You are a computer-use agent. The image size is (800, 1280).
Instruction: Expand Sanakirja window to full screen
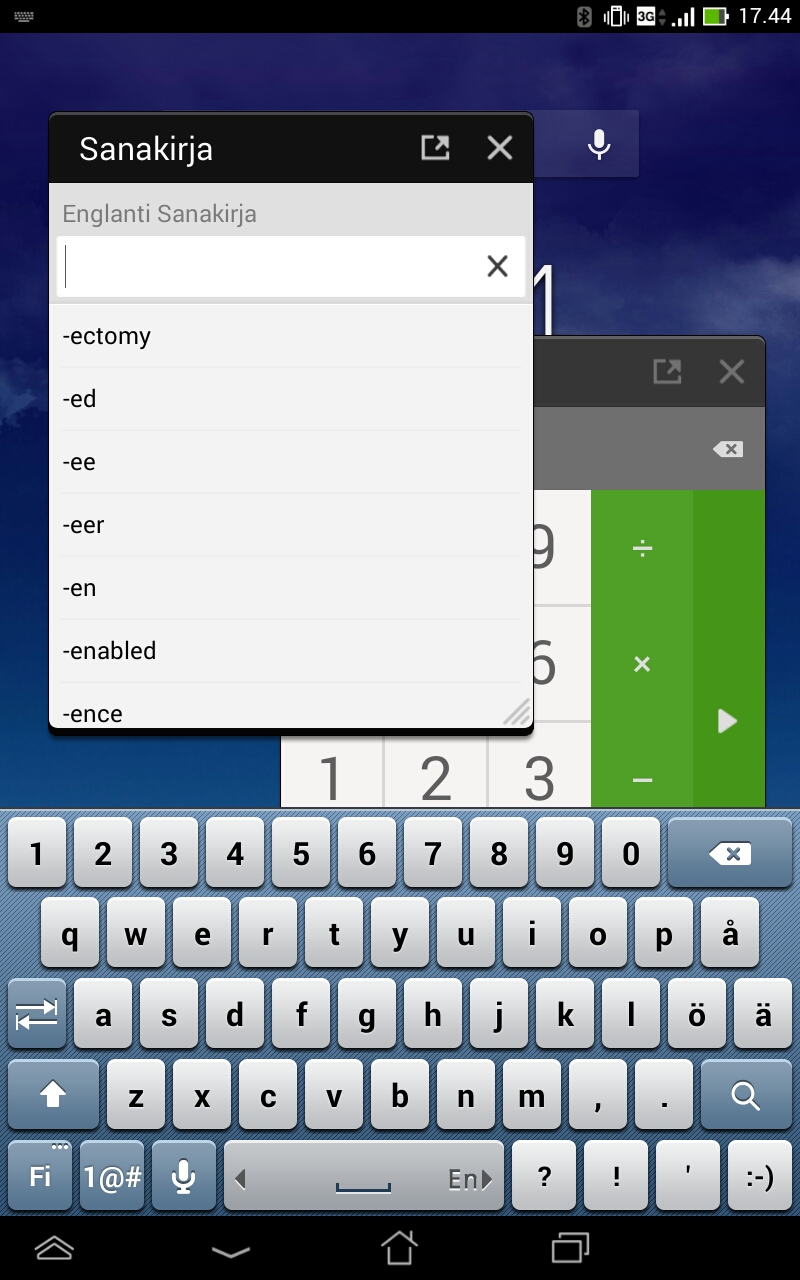pyautogui.click(x=435, y=148)
